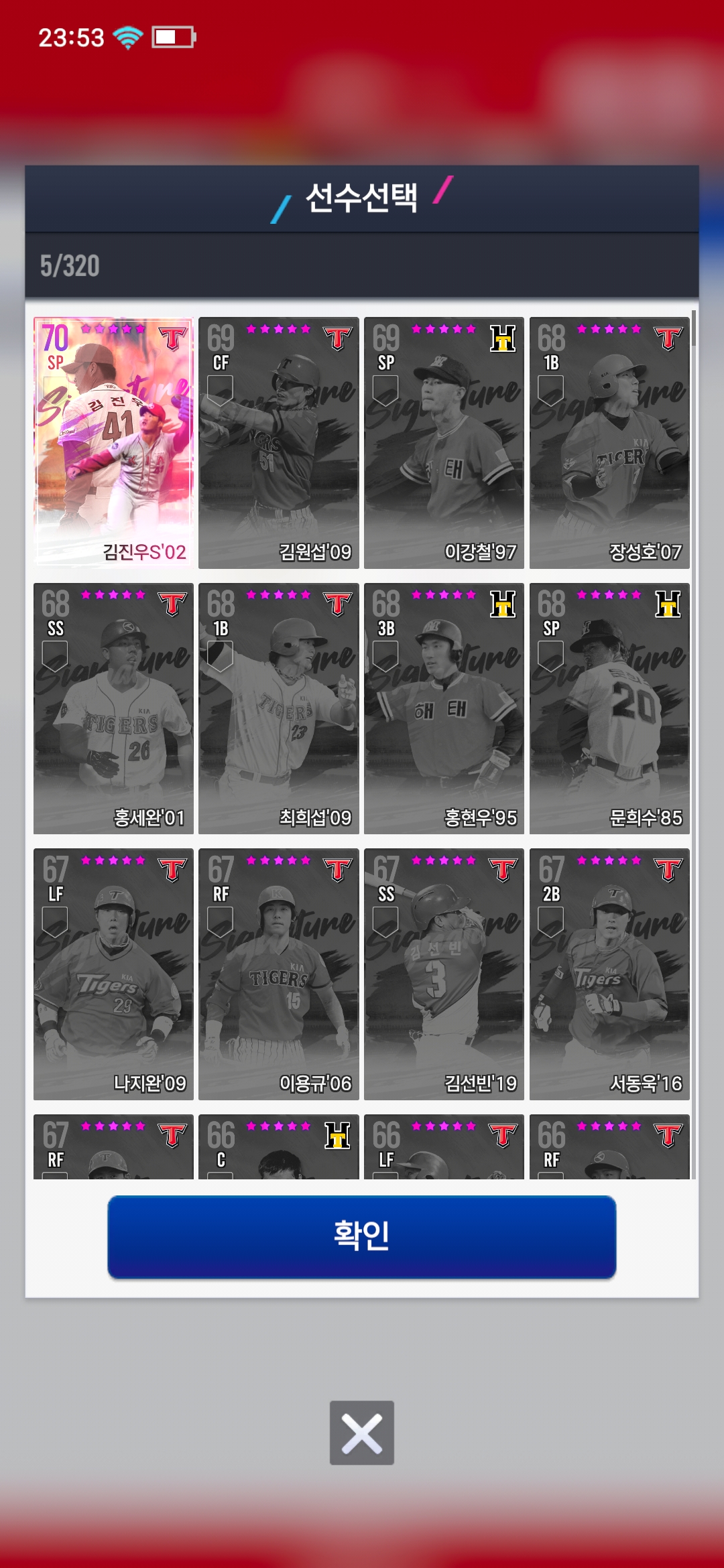Pick the 문희수'85 SP card

609,708
